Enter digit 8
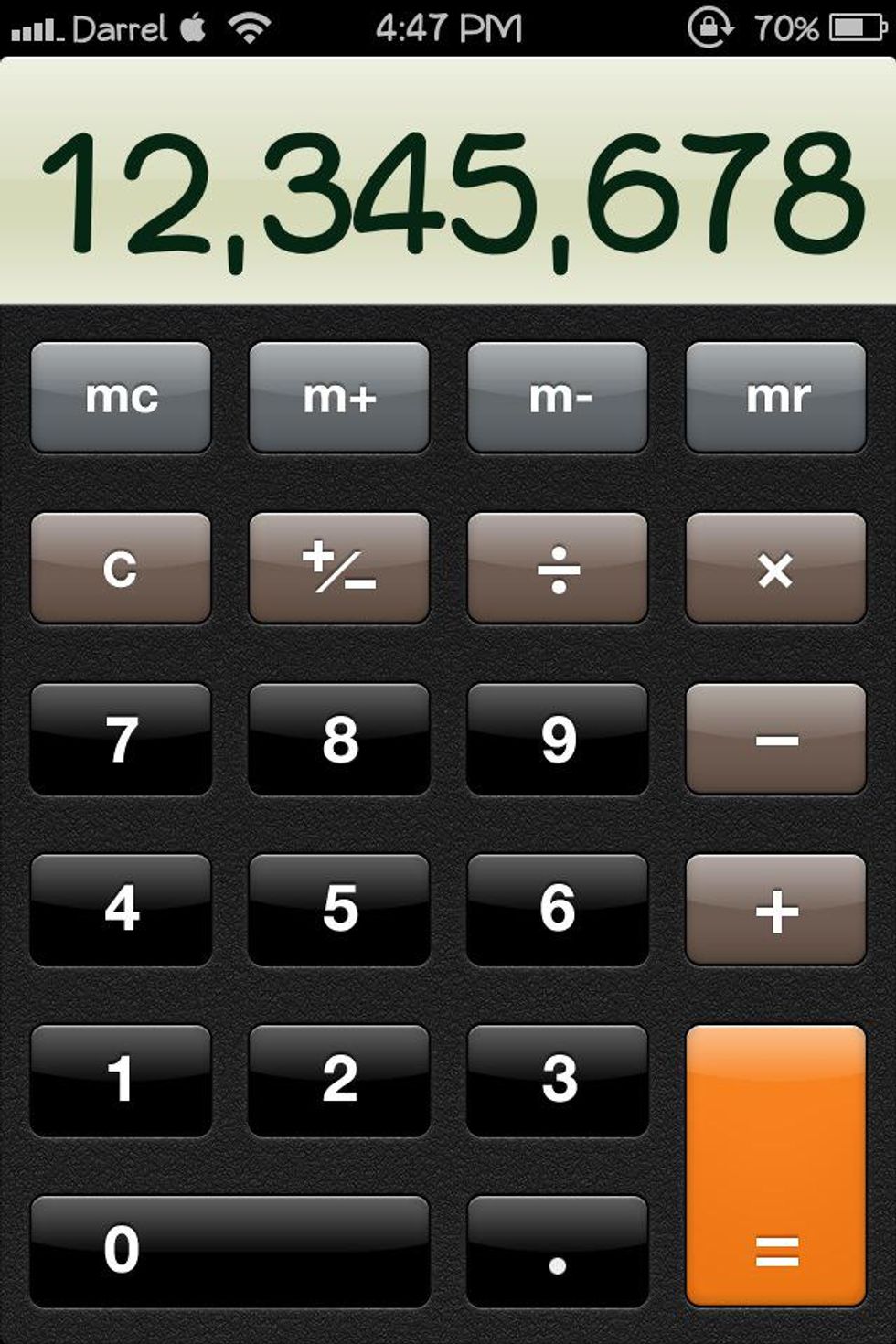896x1344 pixels. [x=339, y=739]
